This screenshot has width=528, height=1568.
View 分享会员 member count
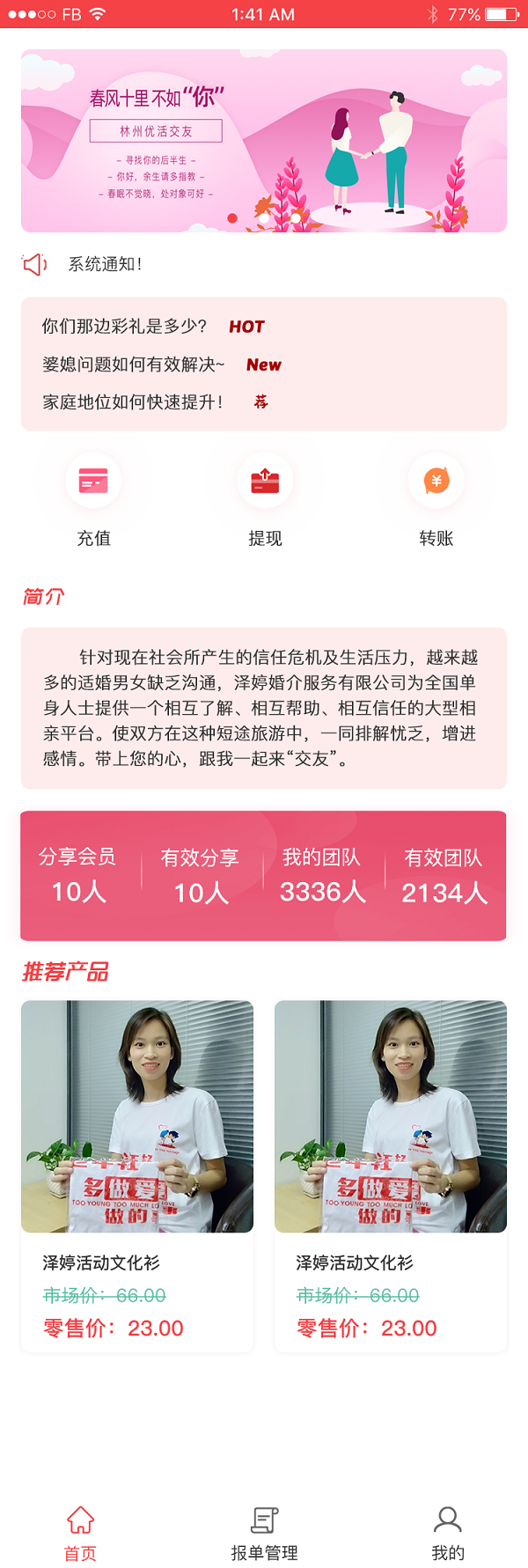[x=78, y=875]
